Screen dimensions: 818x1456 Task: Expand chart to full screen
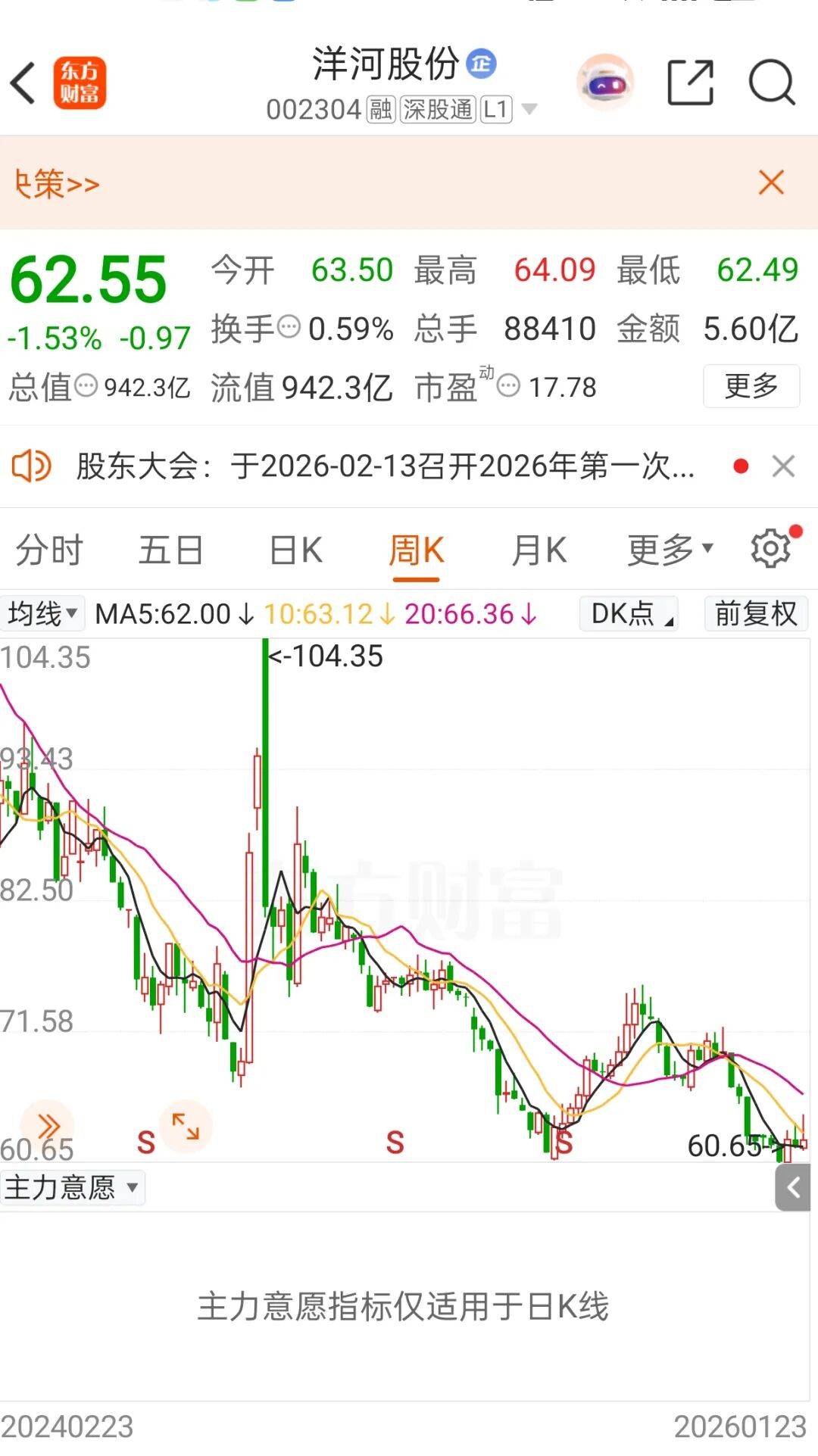[186, 1126]
